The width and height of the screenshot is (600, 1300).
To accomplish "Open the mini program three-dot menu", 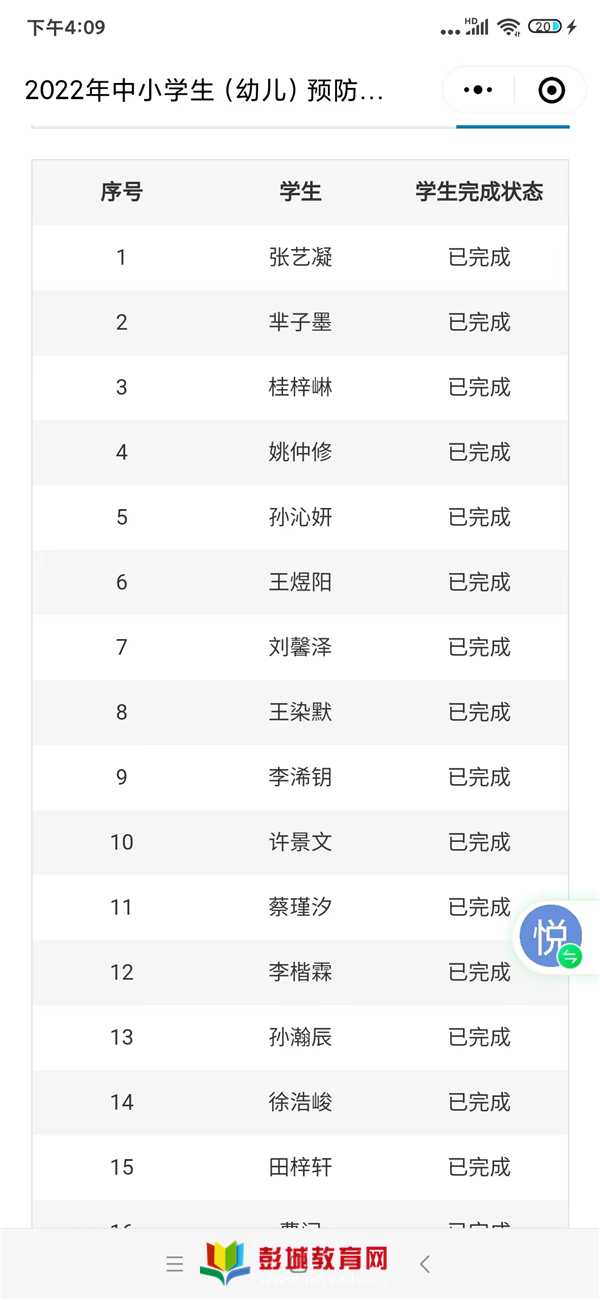I will pos(478,91).
